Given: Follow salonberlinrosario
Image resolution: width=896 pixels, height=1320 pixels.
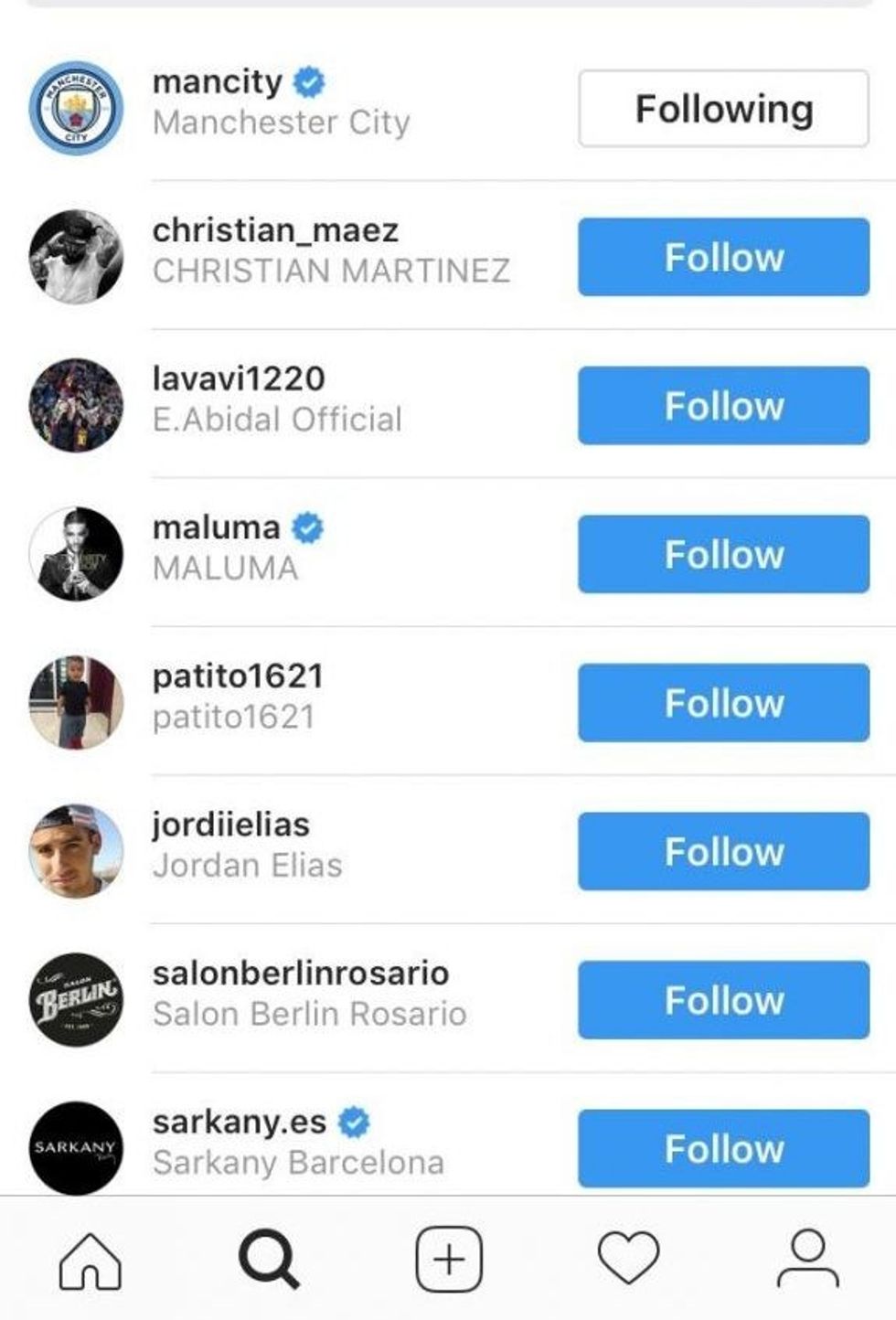Looking at the screenshot, I should point(723,1000).
